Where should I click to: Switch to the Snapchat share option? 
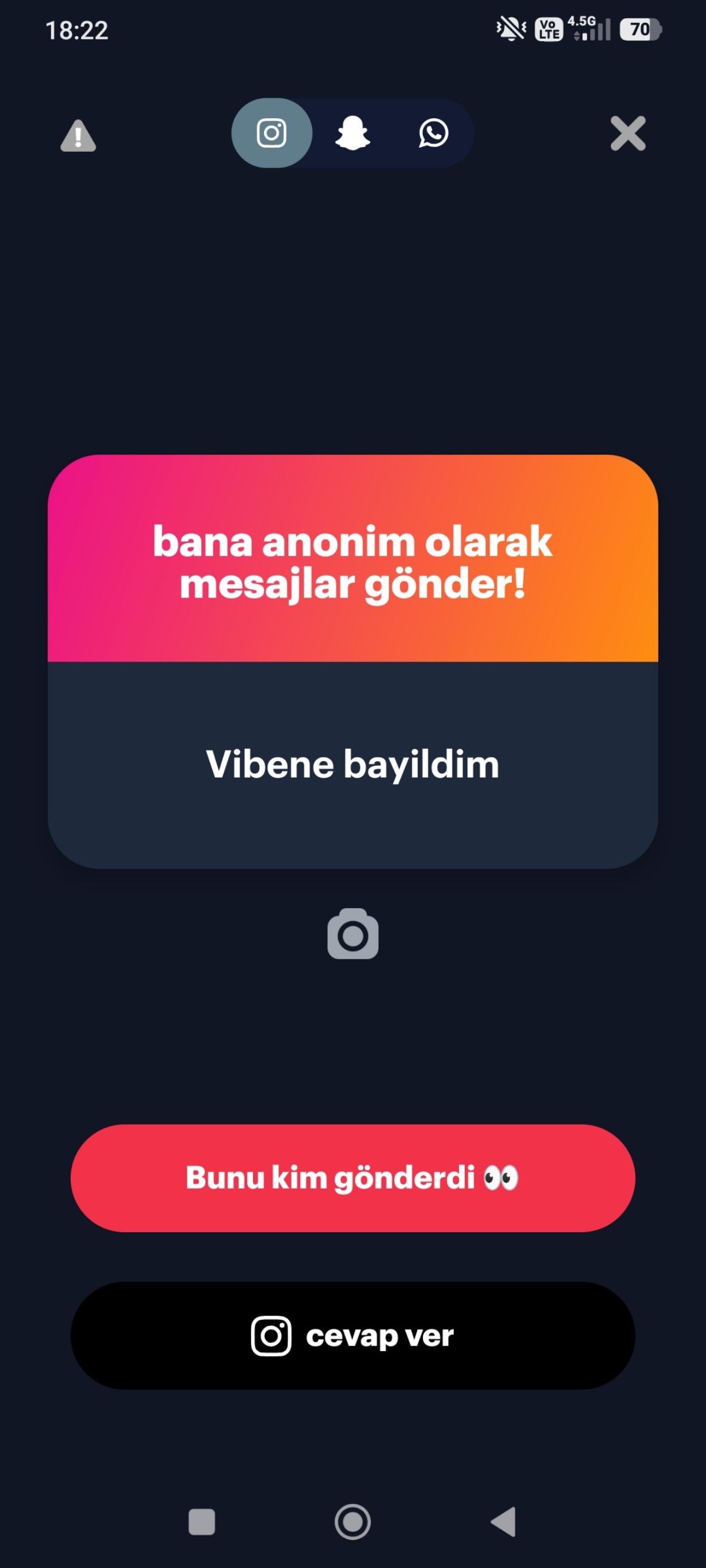352,133
